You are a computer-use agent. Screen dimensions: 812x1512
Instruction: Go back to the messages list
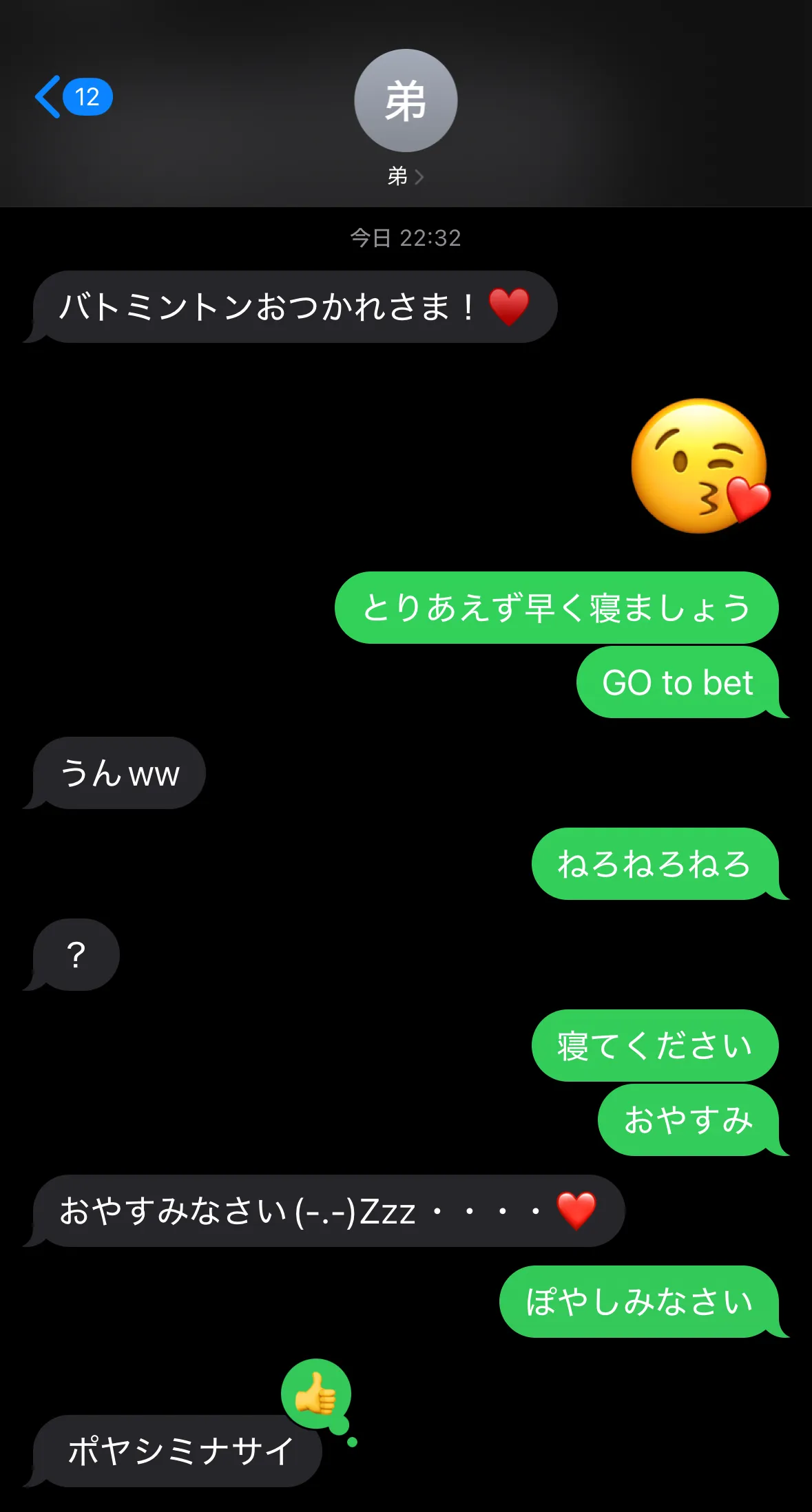pyautogui.click(x=72, y=97)
